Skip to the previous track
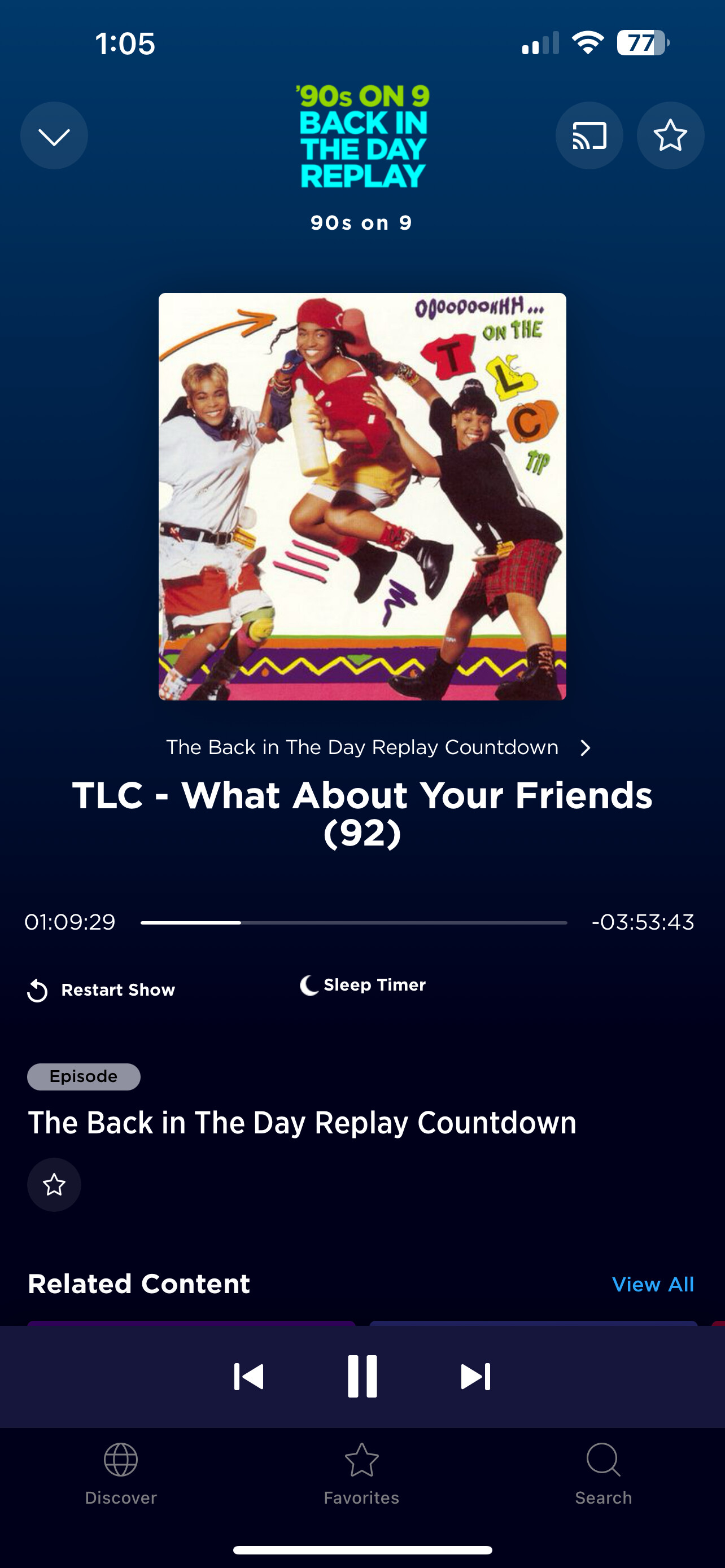The width and height of the screenshot is (725, 1568). coord(248,1377)
